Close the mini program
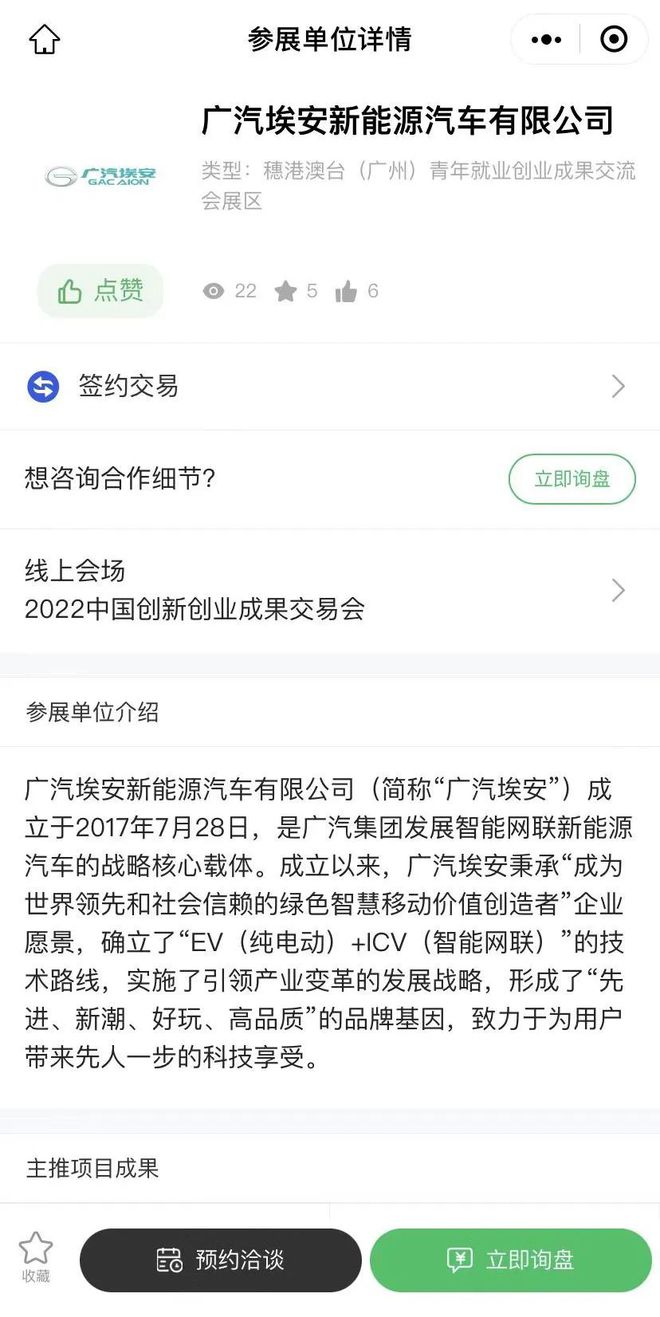The height and width of the screenshot is (1317, 660). [613, 40]
